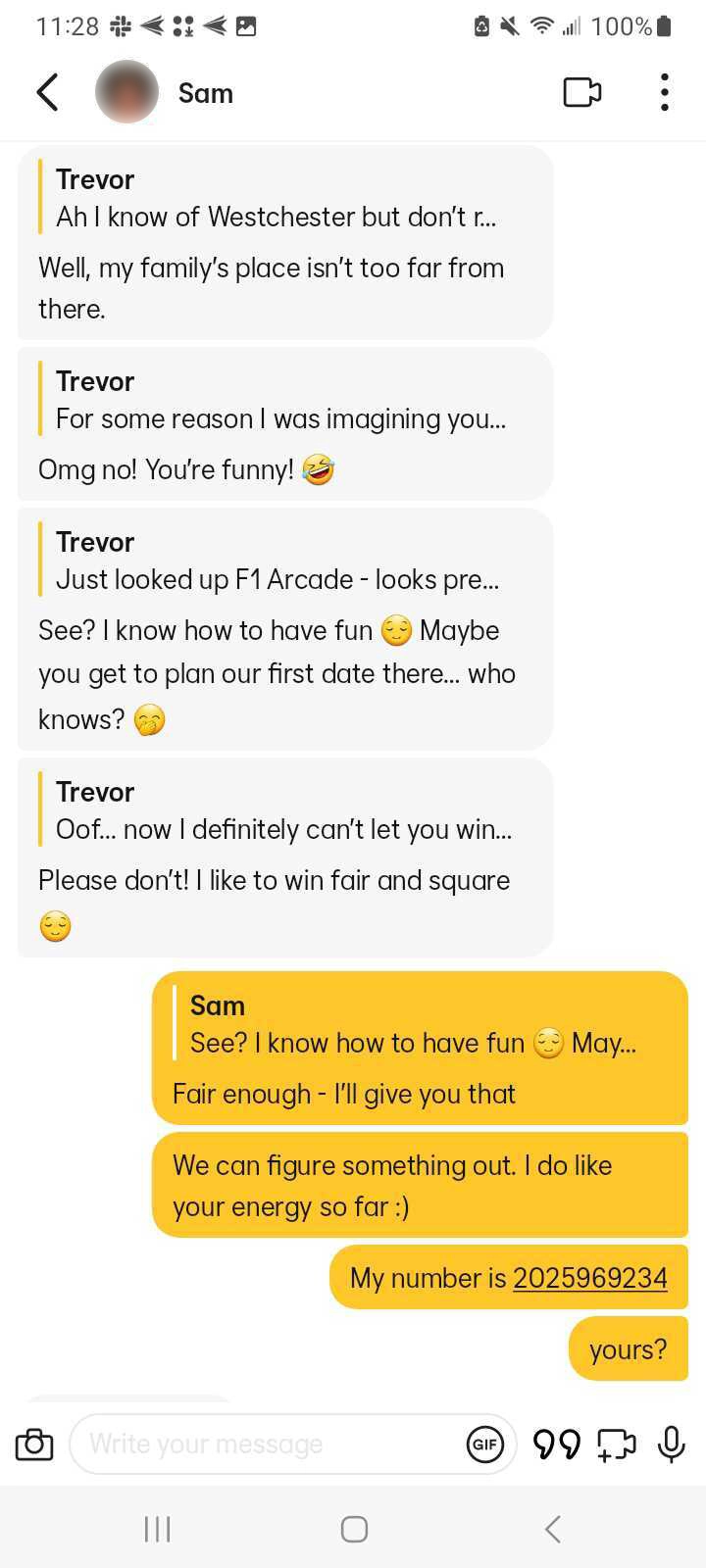706x1568 pixels.
Task: Start a video call with Sam
Action: [581, 92]
